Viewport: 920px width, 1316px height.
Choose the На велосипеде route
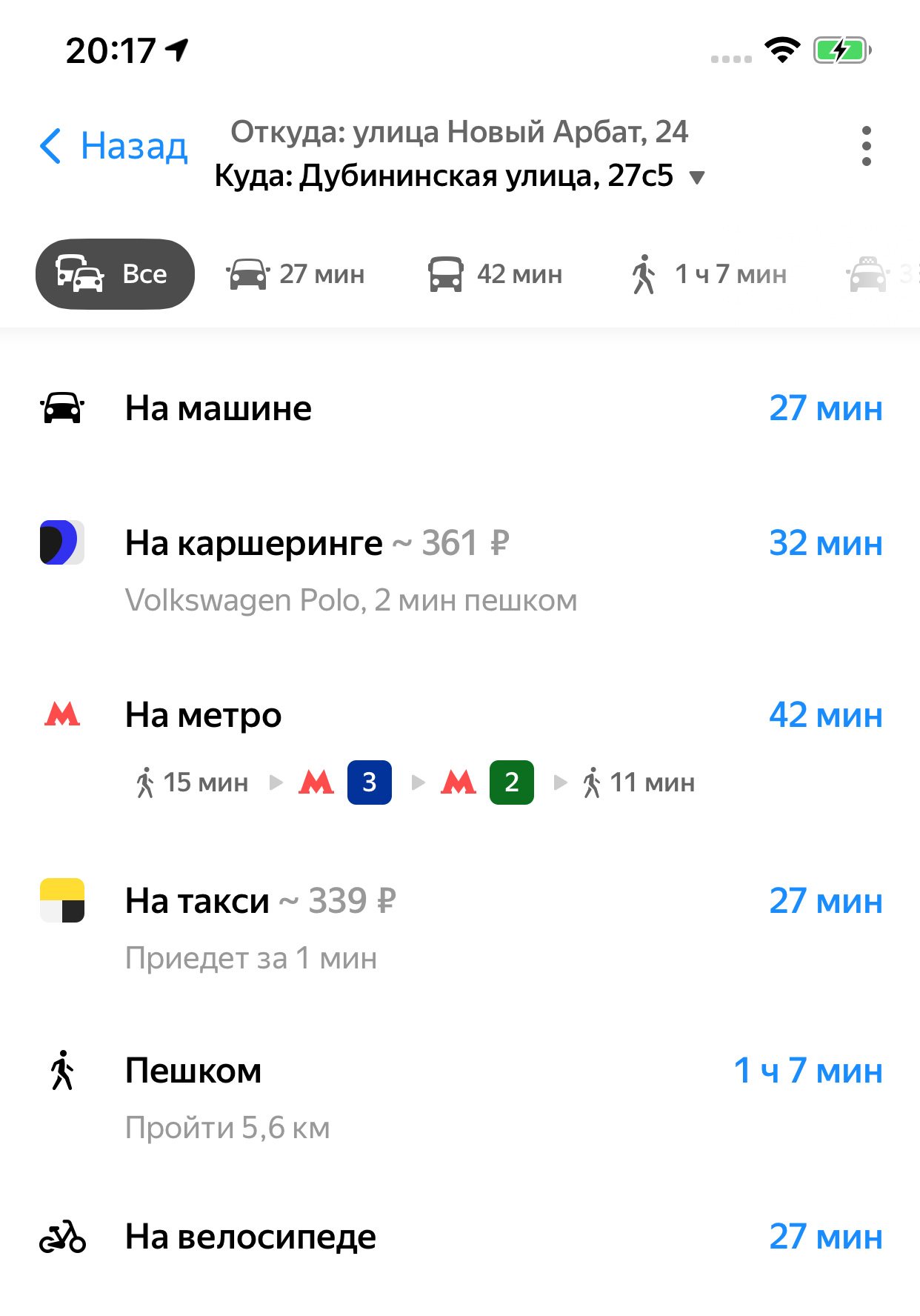tap(459, 1237)
